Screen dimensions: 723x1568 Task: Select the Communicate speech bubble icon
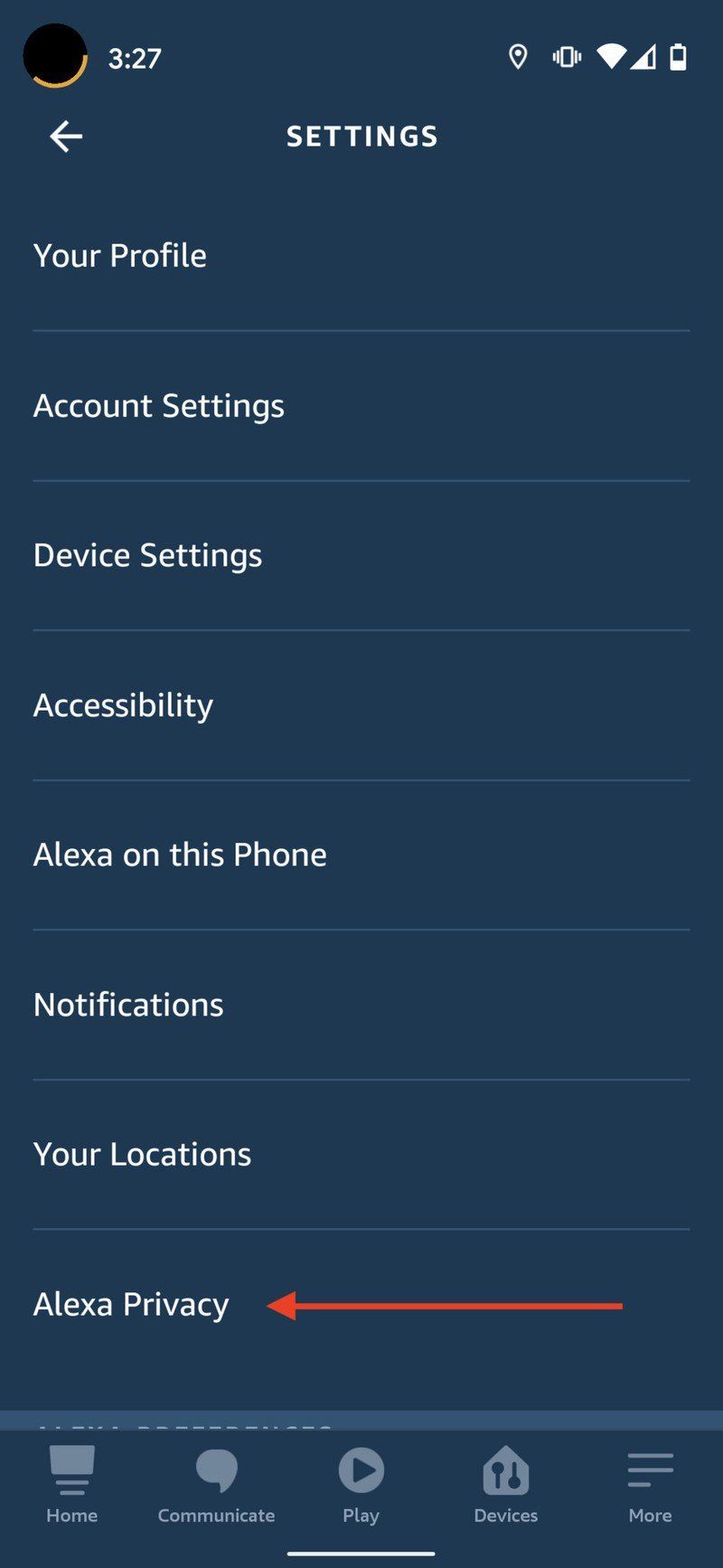pyautogui.click(x=216, y=1483)
